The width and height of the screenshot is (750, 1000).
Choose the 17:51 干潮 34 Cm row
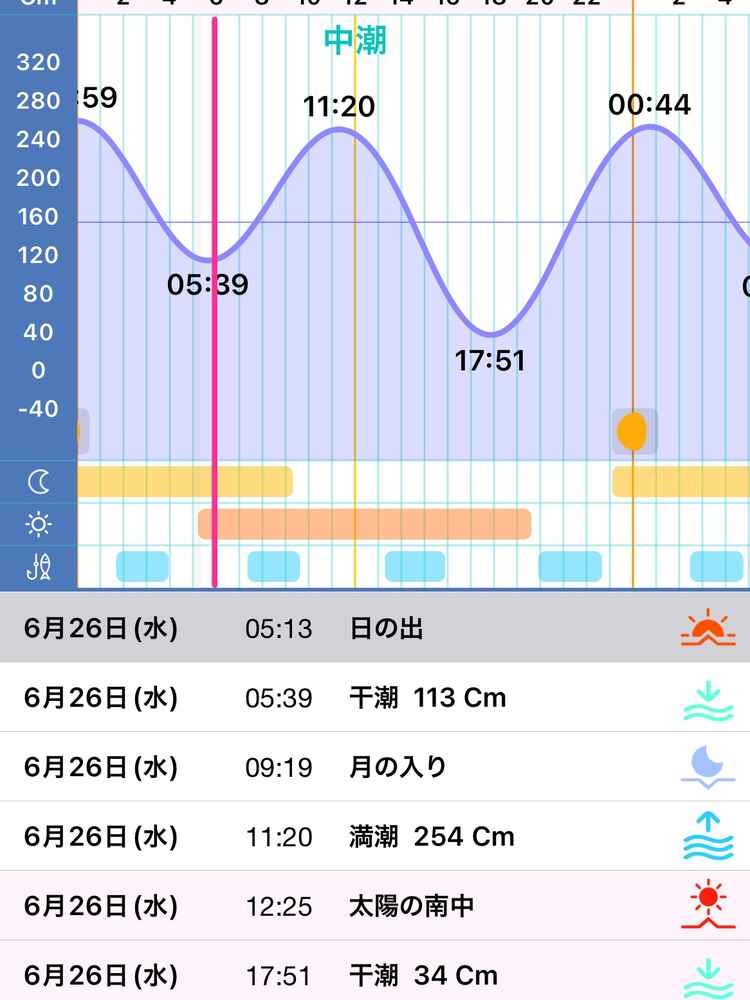[375, 974]
